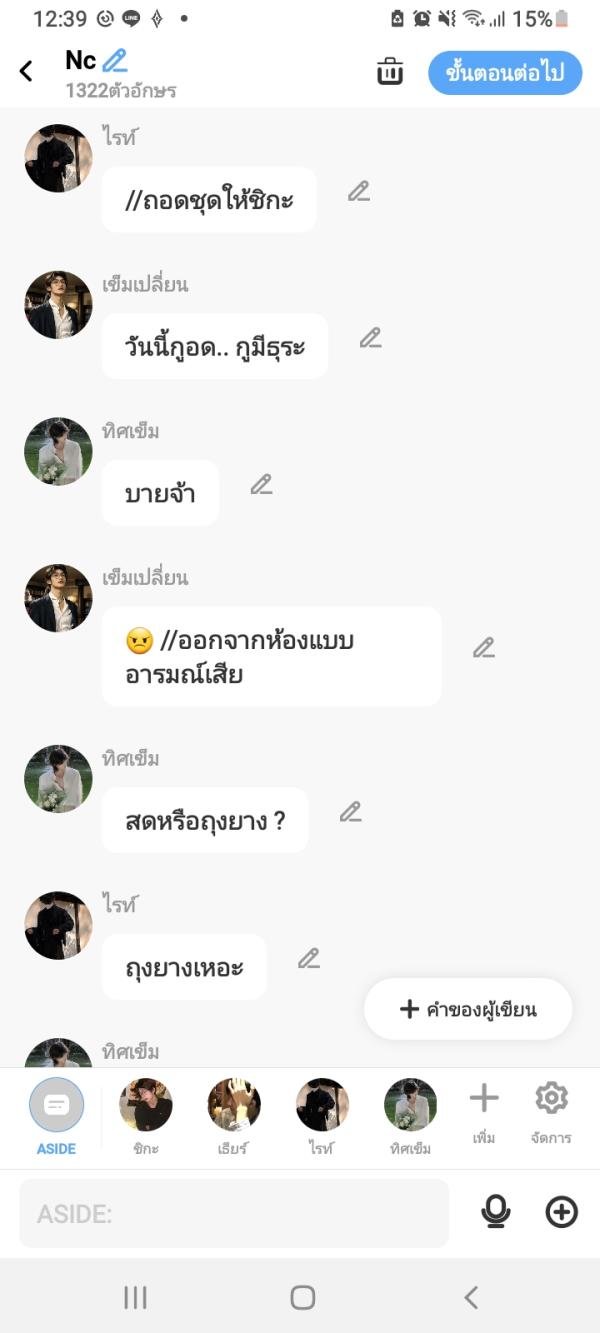Screen dimensions: 600x1333
Task: Go back using the top-left arrow
Action: coord(26,71)
